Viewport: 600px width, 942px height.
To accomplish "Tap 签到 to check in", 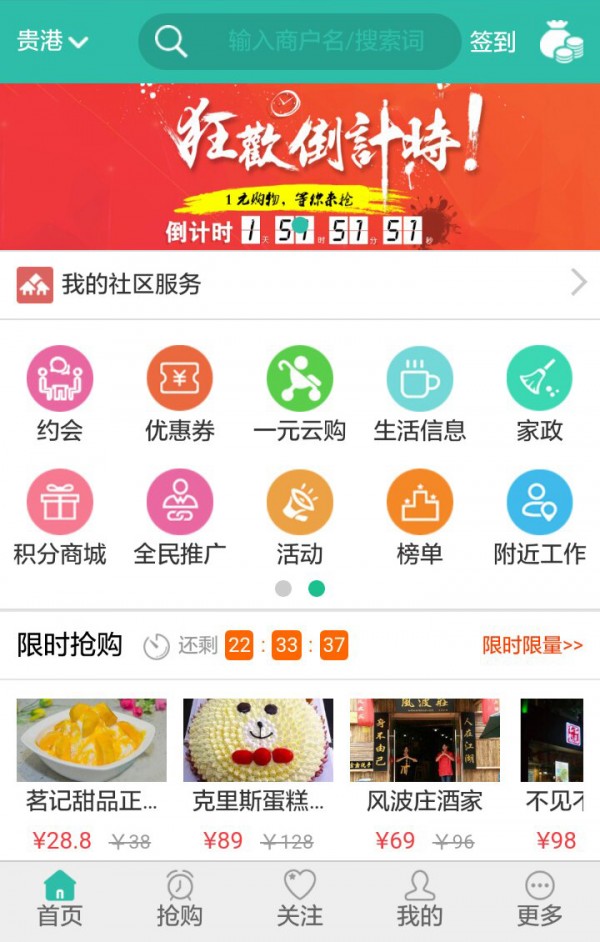I will pyautogui.click(x=492, y=41).
